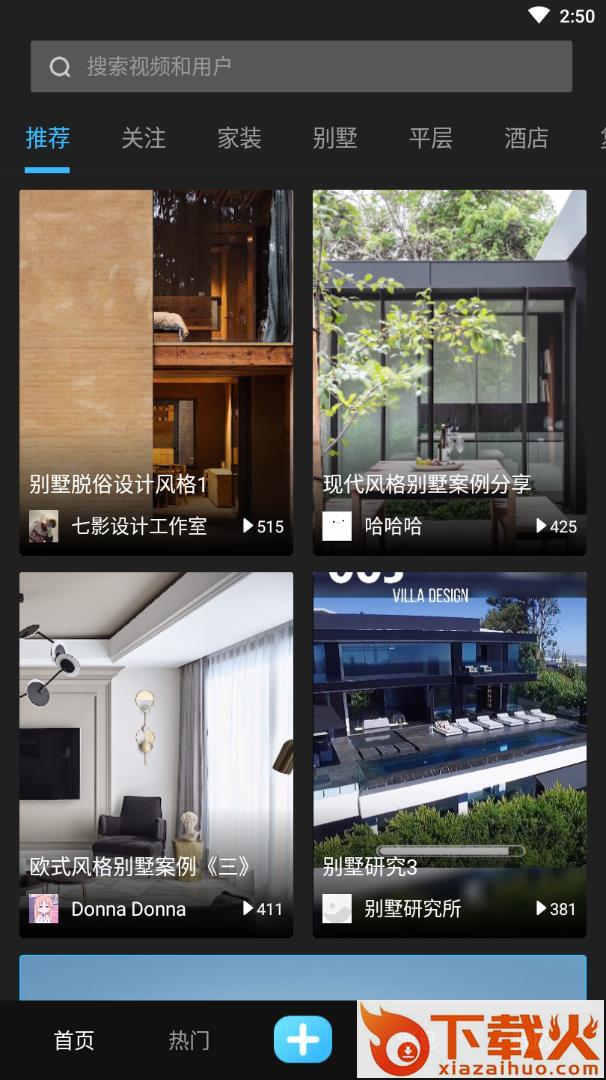Switch to the 关注 tab

(x=143, y=138)
